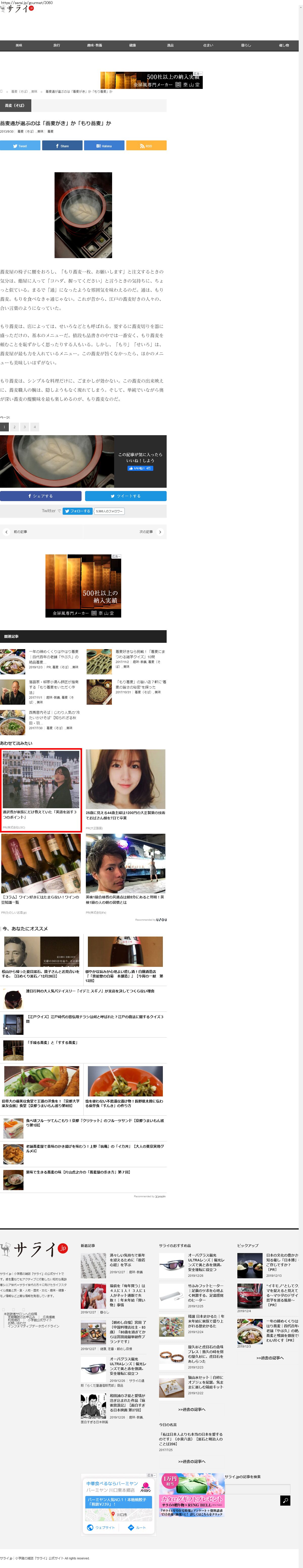Bookmark on Hatena via B! button
The image size is (303, 1568).
104,145
